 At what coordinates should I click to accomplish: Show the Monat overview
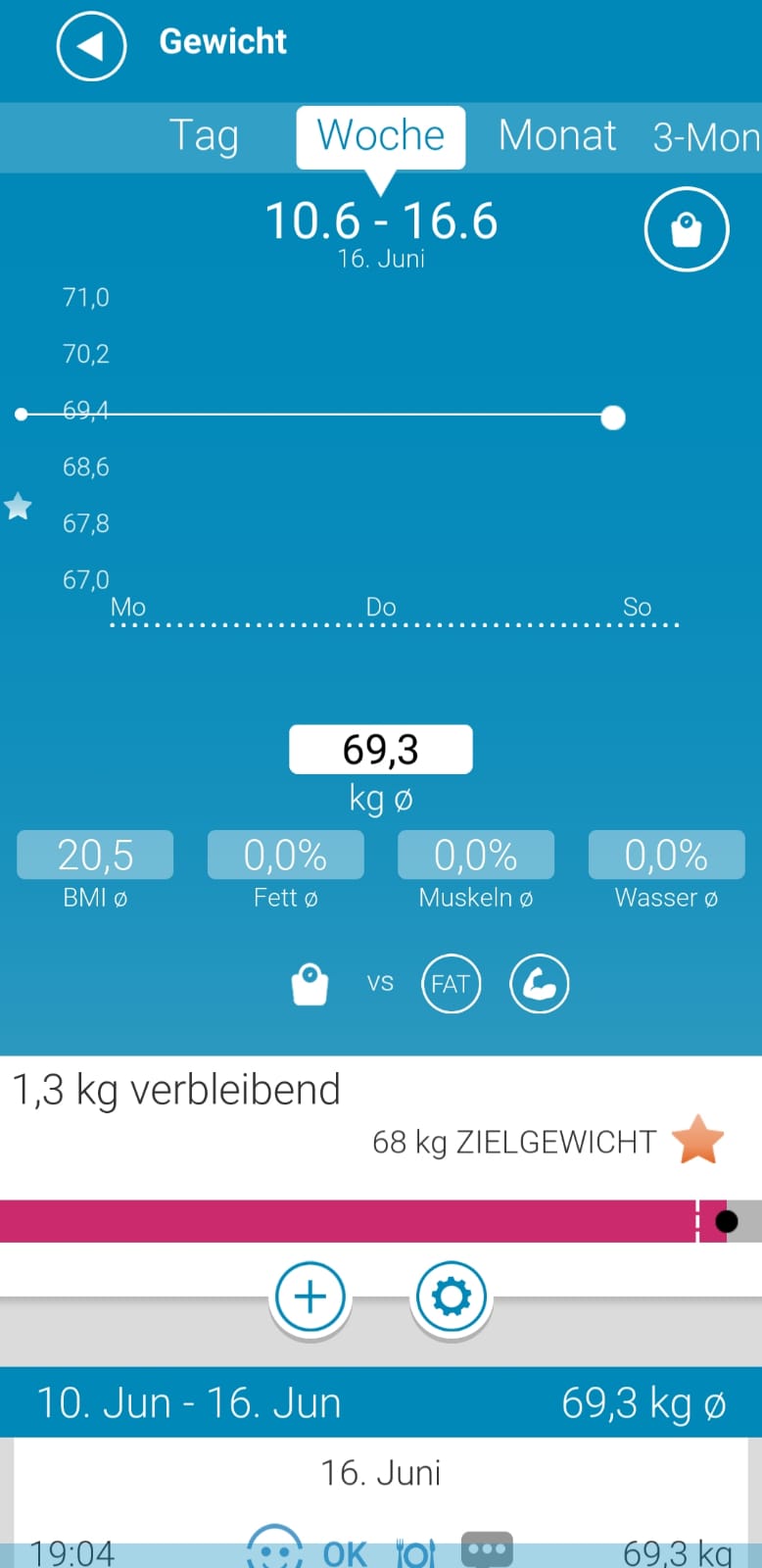pyautogui.click(x=556, y=136)
